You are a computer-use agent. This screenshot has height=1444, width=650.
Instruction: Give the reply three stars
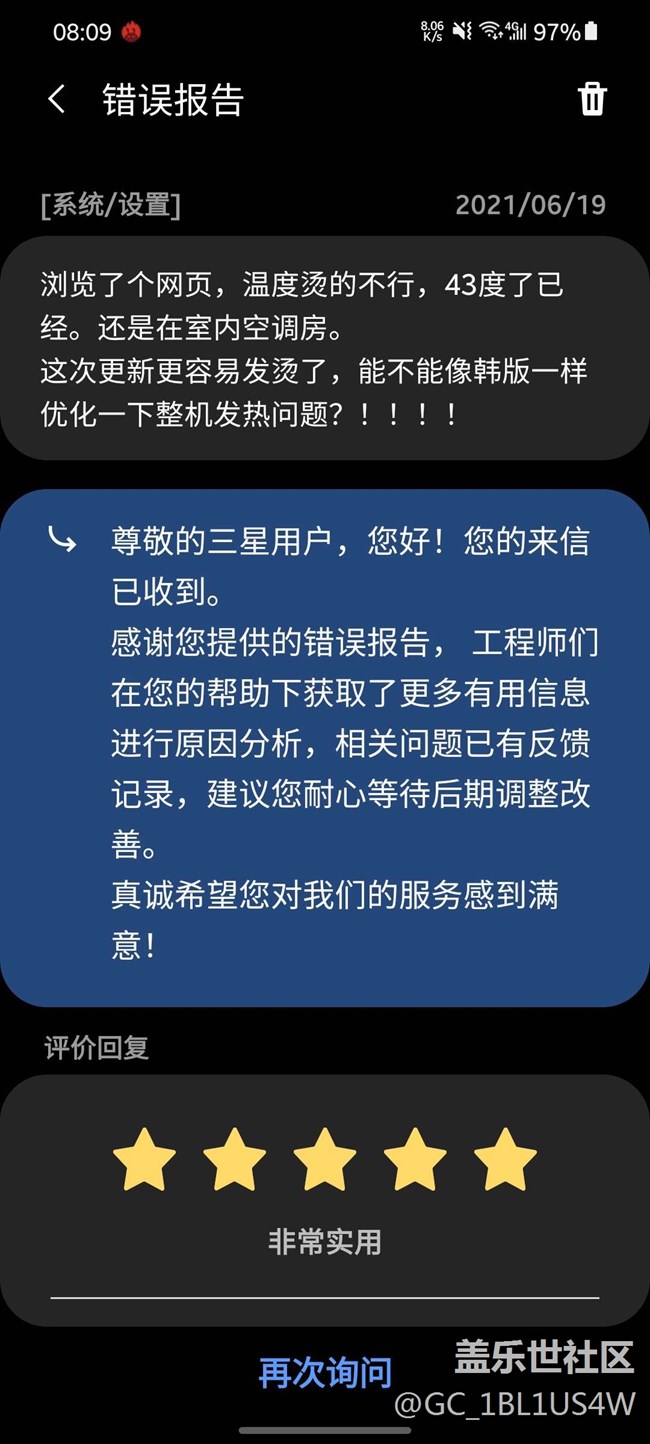coord(325,1160)
